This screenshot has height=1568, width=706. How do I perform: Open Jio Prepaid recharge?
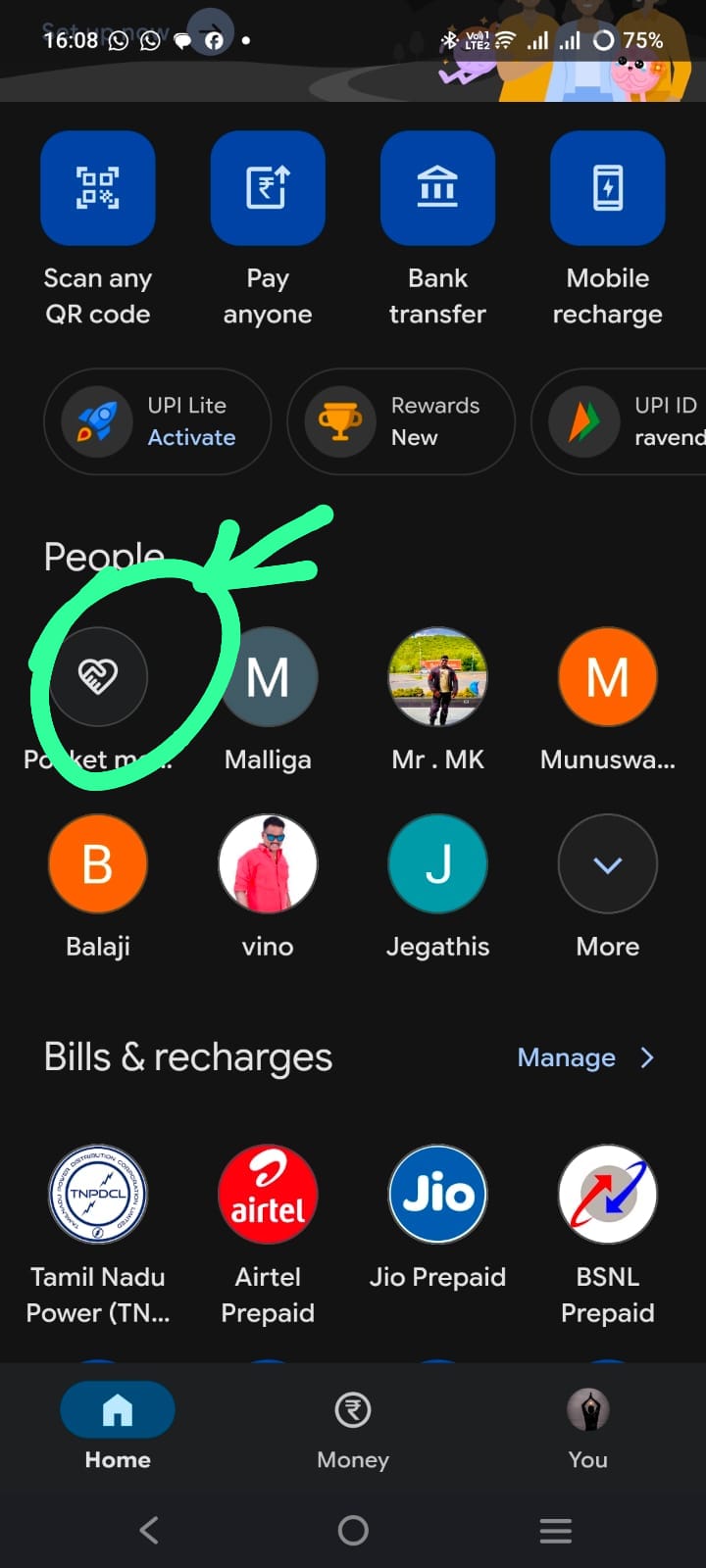[437, 1195]
